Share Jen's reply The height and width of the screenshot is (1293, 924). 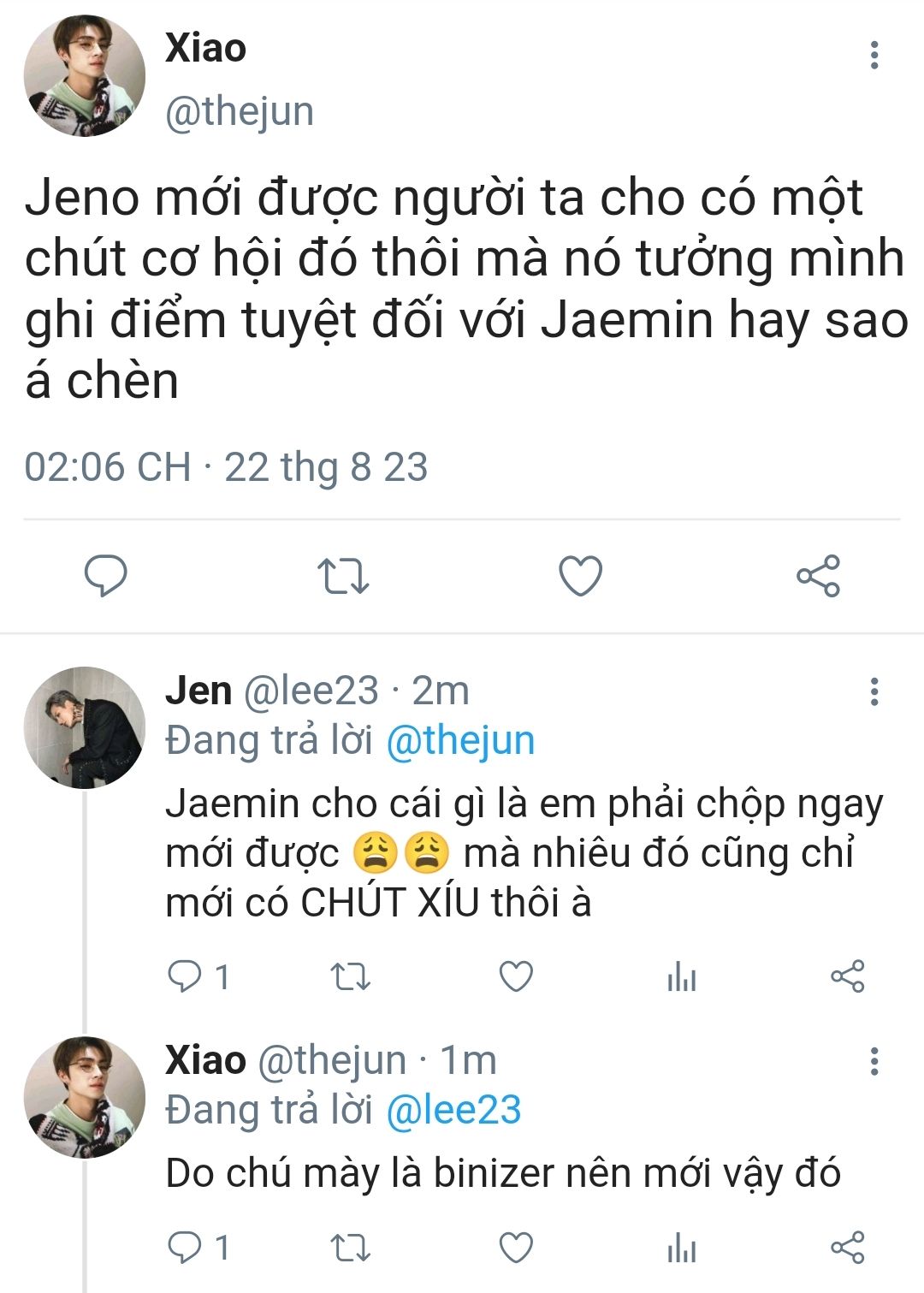click(847, 976)
